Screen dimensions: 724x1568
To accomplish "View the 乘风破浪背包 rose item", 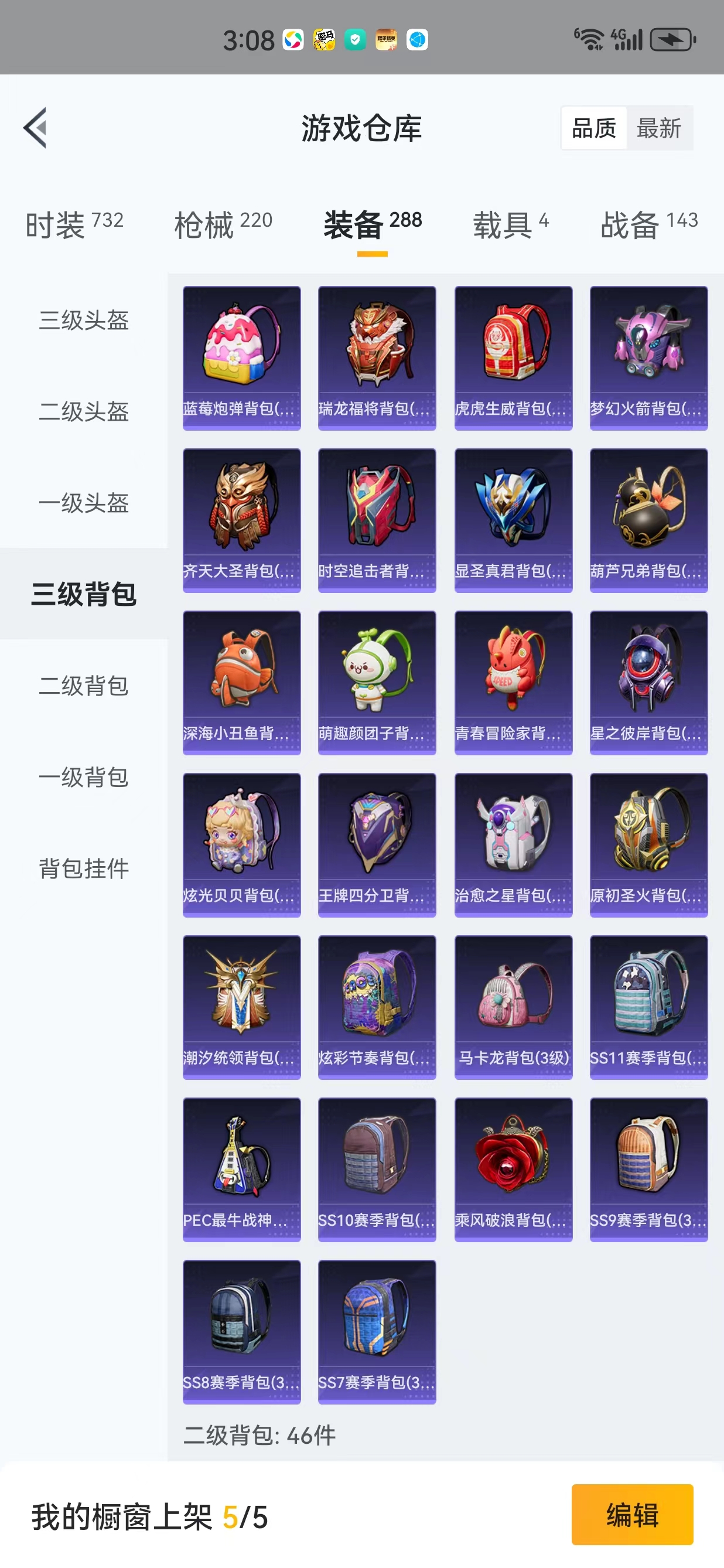I will pos(514,1170).
